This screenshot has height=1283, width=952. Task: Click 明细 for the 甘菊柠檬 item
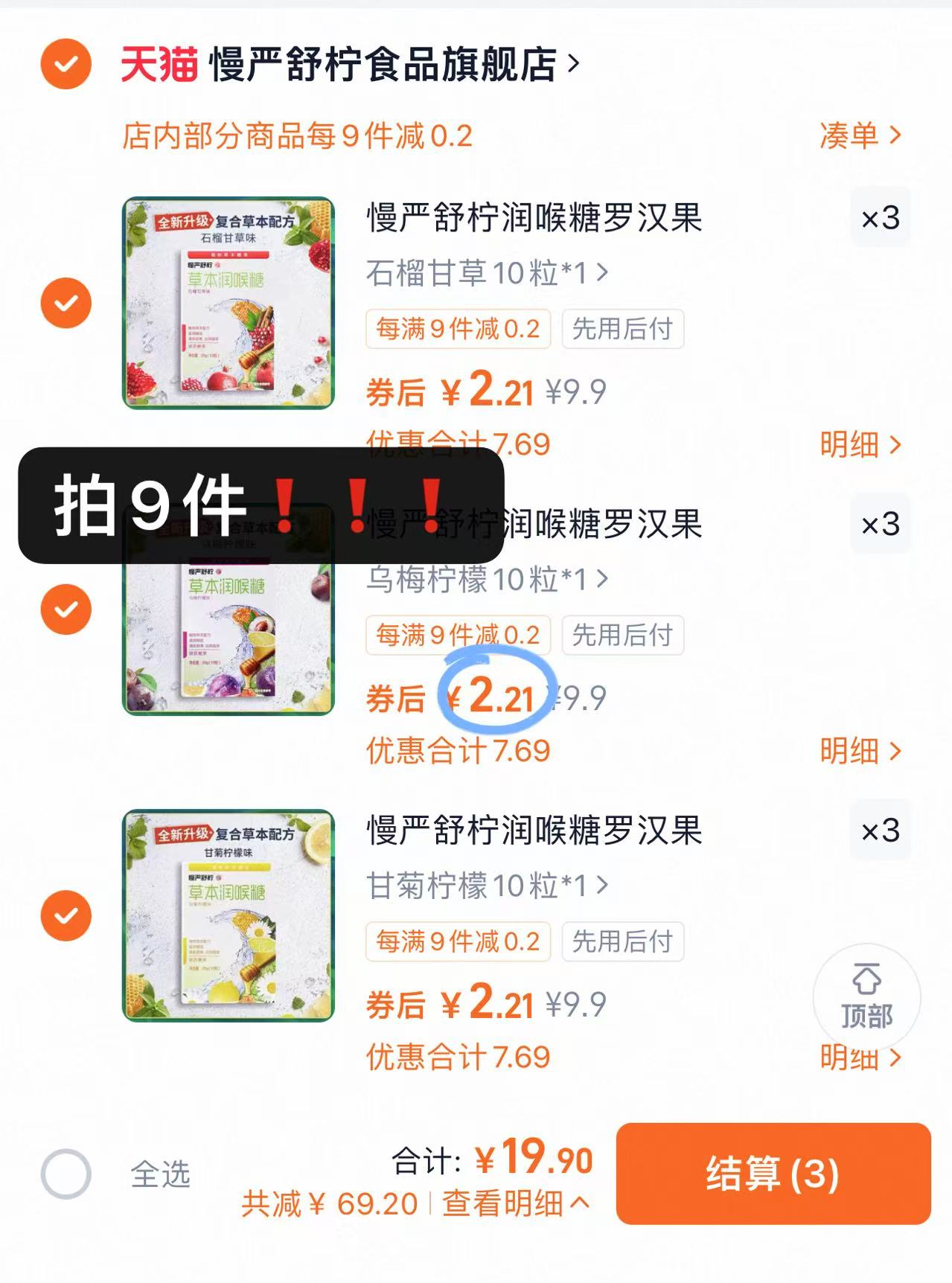(860, 1055)
